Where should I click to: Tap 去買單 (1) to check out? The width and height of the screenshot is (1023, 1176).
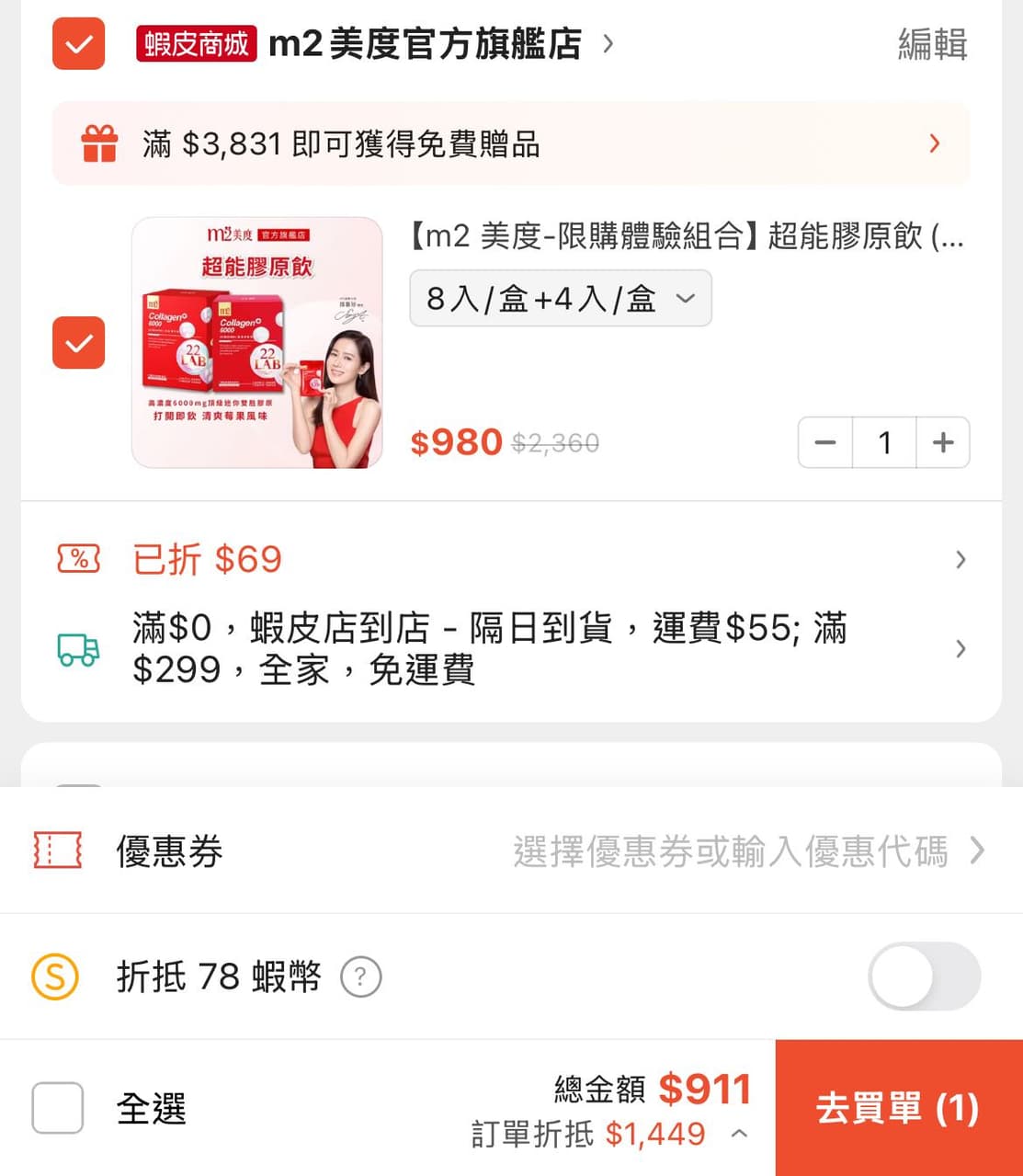(898, 1108)
